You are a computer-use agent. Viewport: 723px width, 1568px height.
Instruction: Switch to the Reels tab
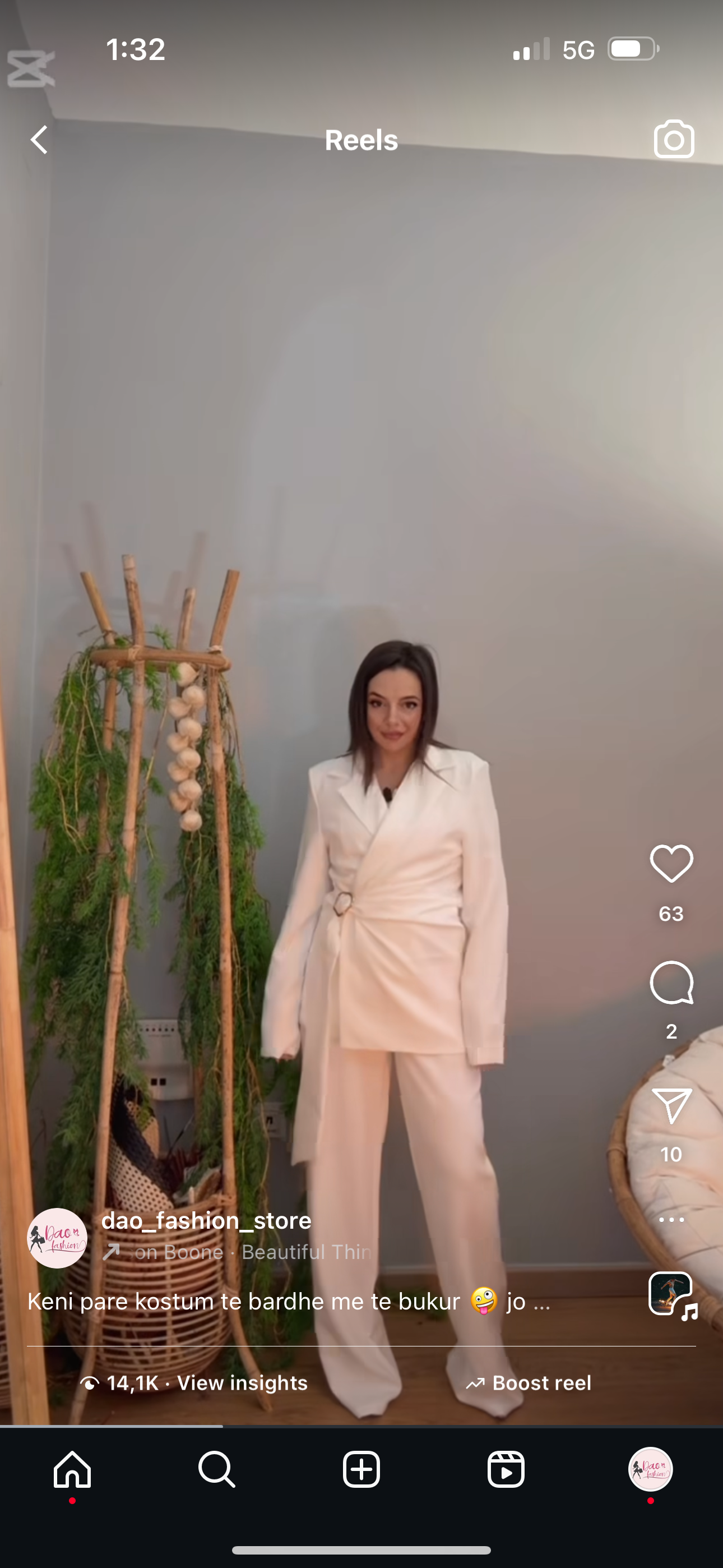coord(506,1470)
